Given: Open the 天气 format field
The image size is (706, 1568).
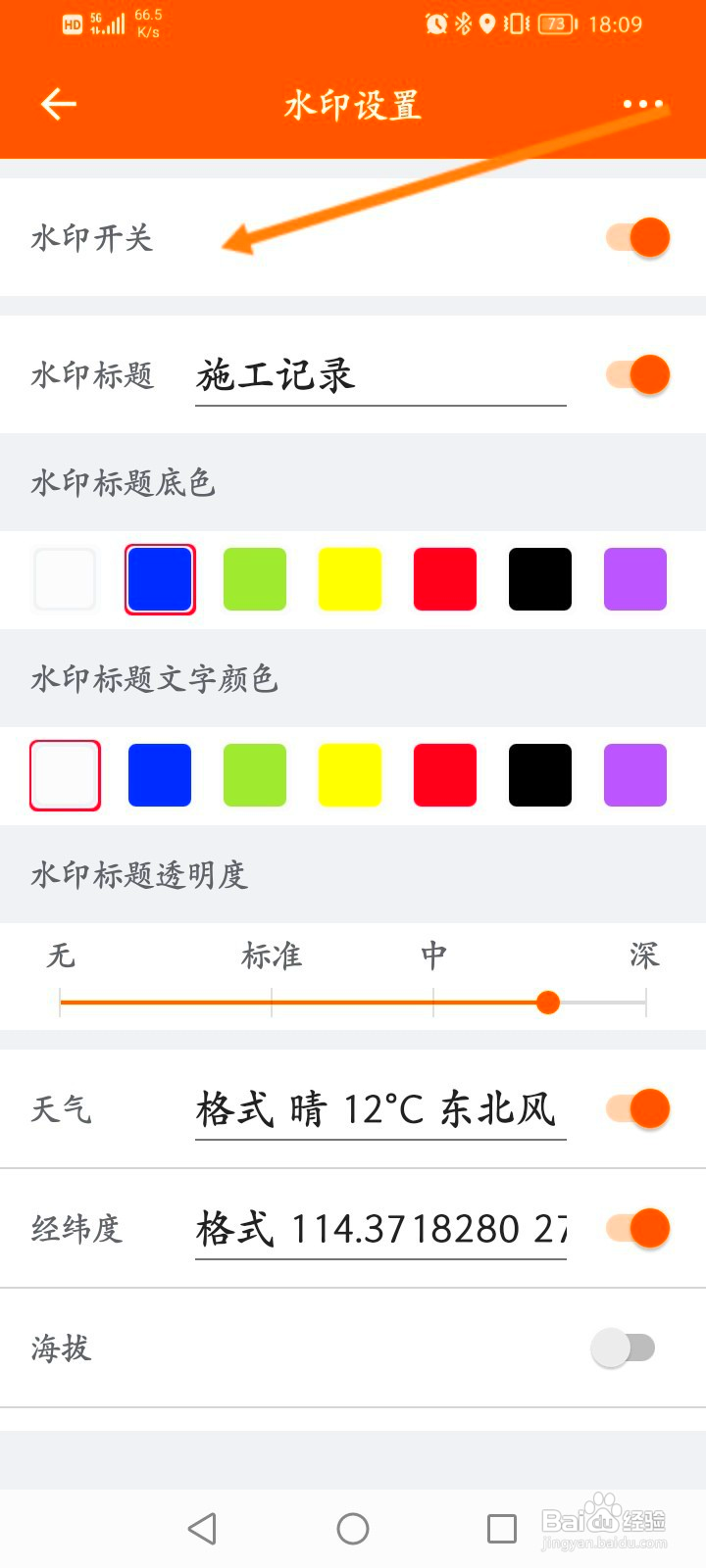Looking at the screenshot, I should [x=380, y=1111].
